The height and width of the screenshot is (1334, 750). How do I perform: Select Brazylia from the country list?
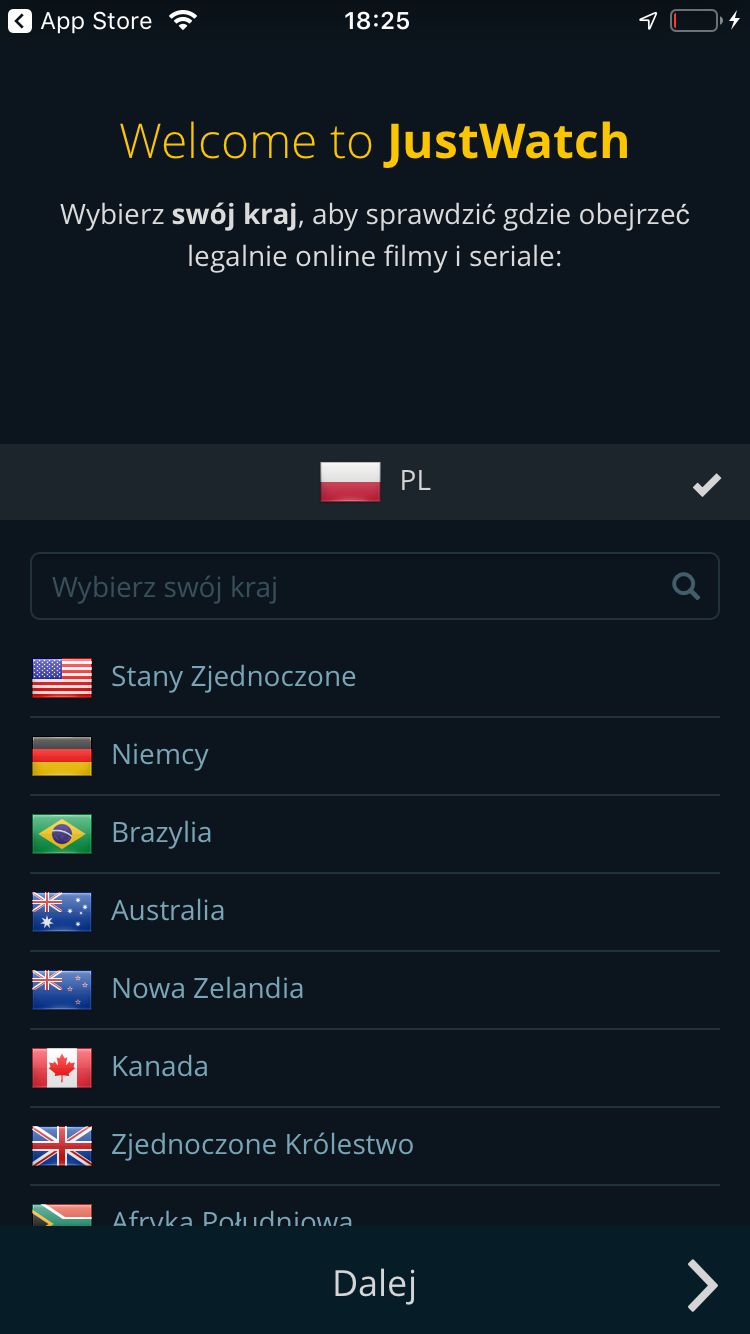(374, 833)
